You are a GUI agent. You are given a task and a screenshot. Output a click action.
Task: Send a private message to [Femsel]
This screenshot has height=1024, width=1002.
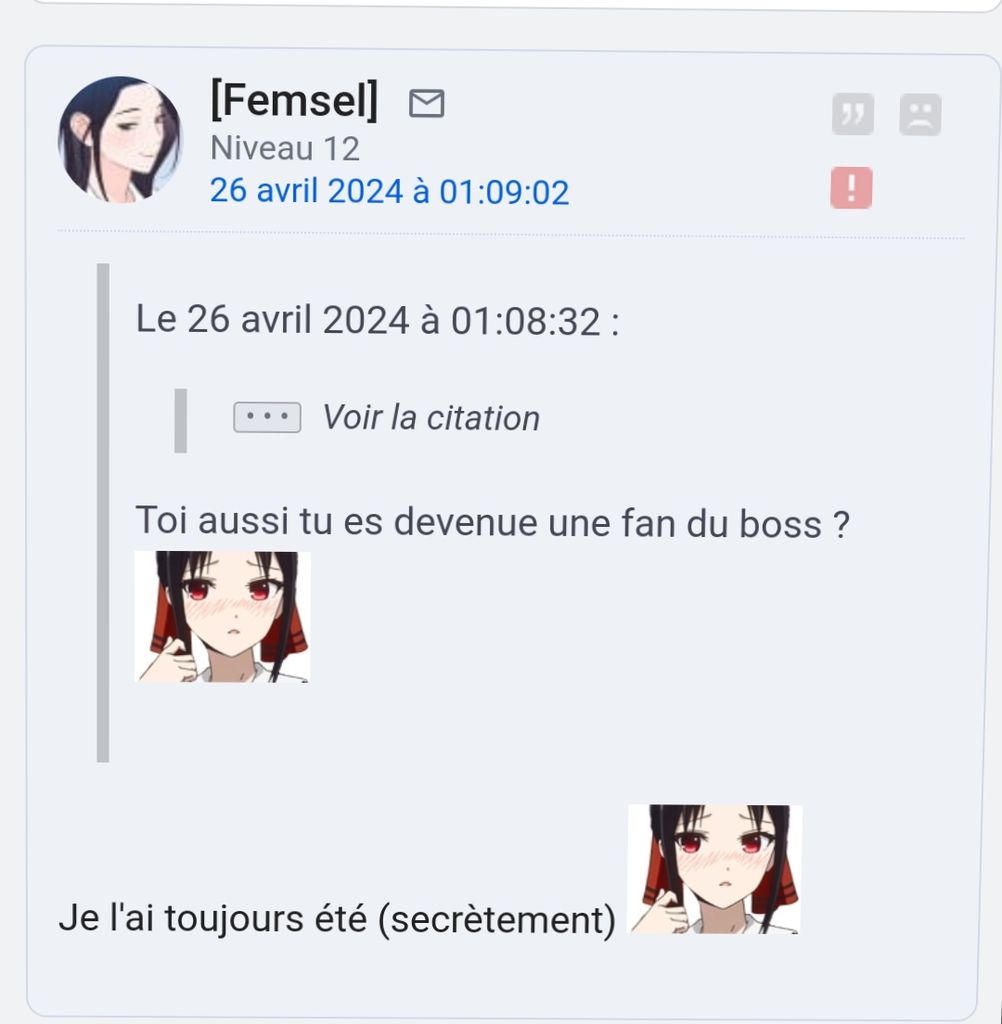tap(427, 103)
